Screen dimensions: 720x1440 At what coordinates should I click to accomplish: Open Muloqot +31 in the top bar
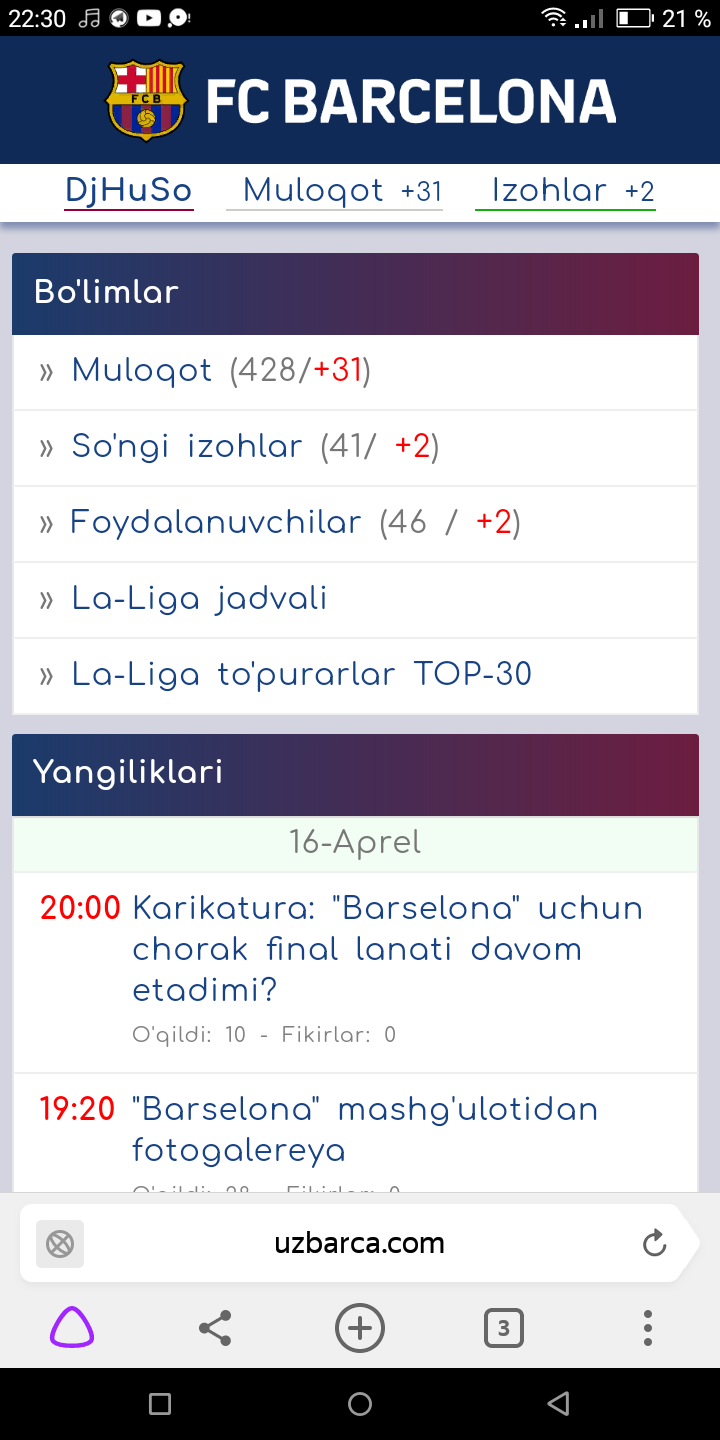click(341, 190)
